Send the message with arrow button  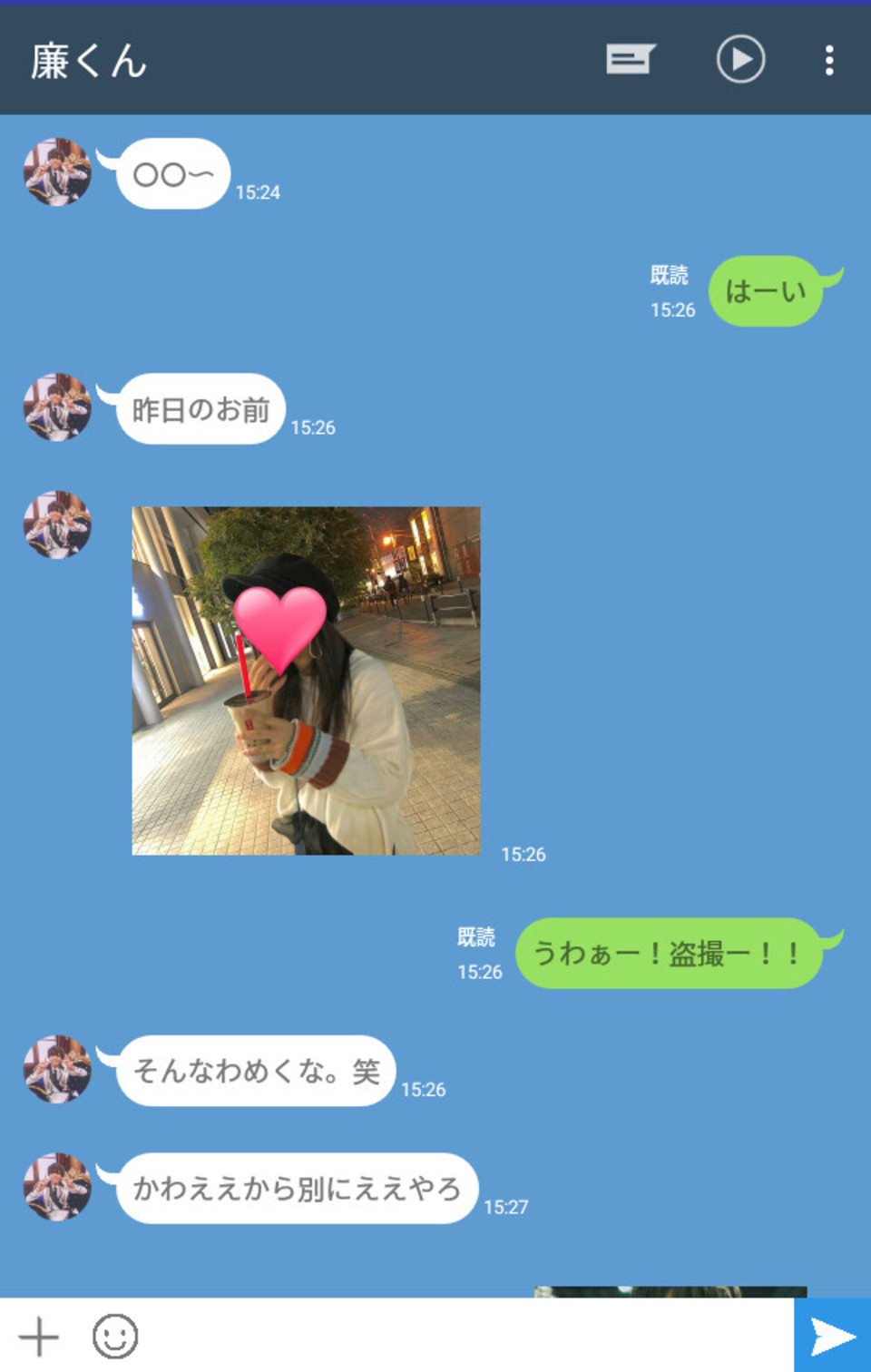[x=832, y=1336]
